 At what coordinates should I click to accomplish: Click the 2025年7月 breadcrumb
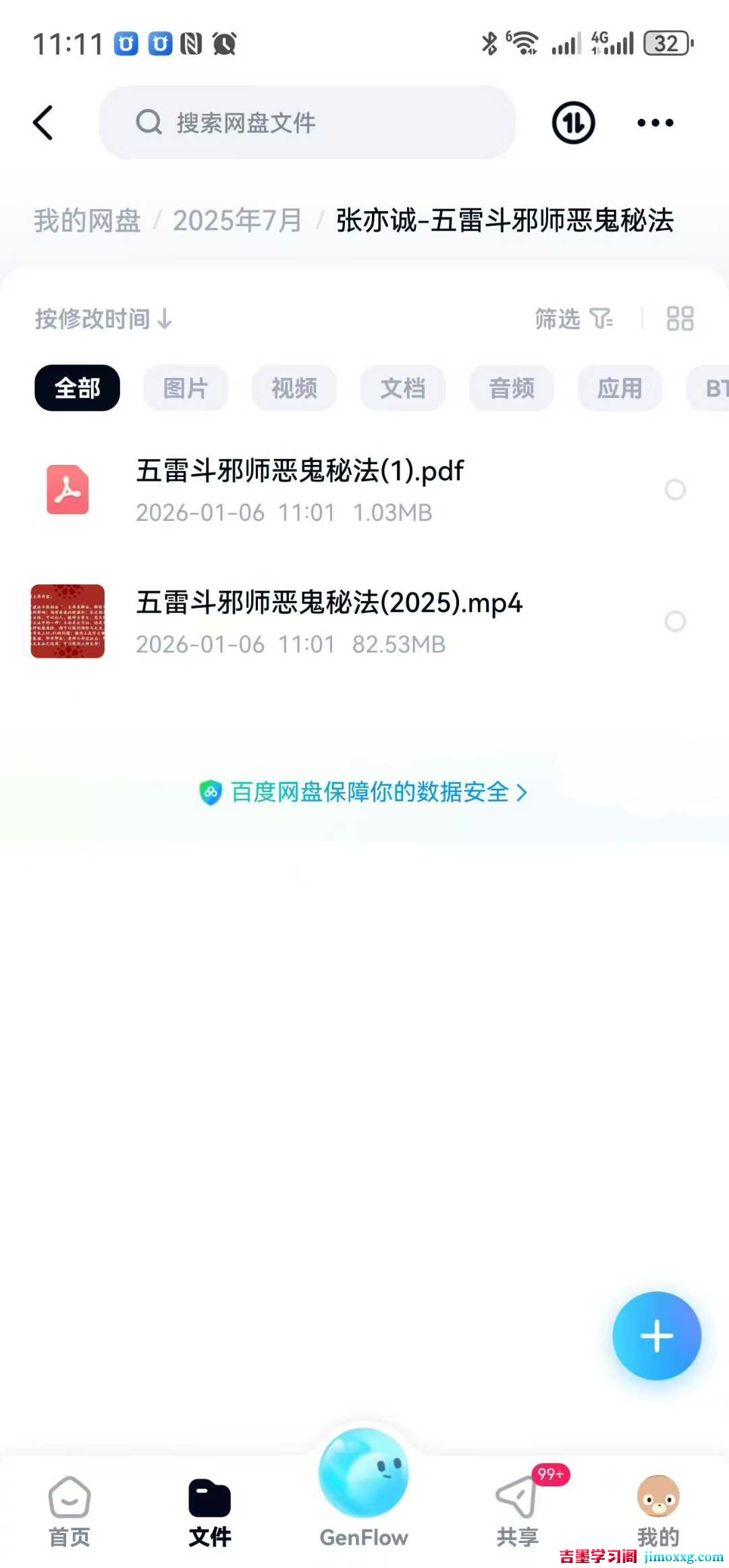(x=238, y=221)
